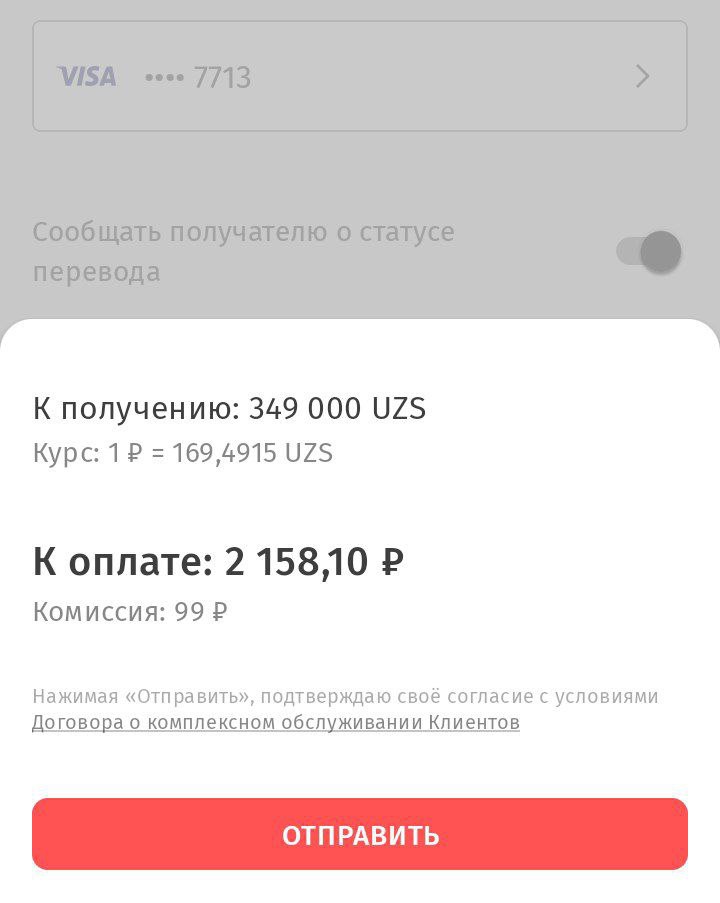Toggle recipient transfer status notification switch
Viewport: 720px width, 903px height.
pyautogui.click(x=650, y=251)
